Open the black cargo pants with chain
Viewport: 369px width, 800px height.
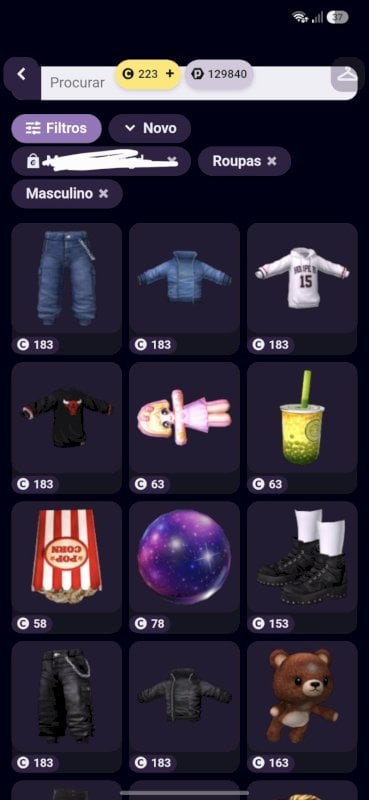point(66,707)
